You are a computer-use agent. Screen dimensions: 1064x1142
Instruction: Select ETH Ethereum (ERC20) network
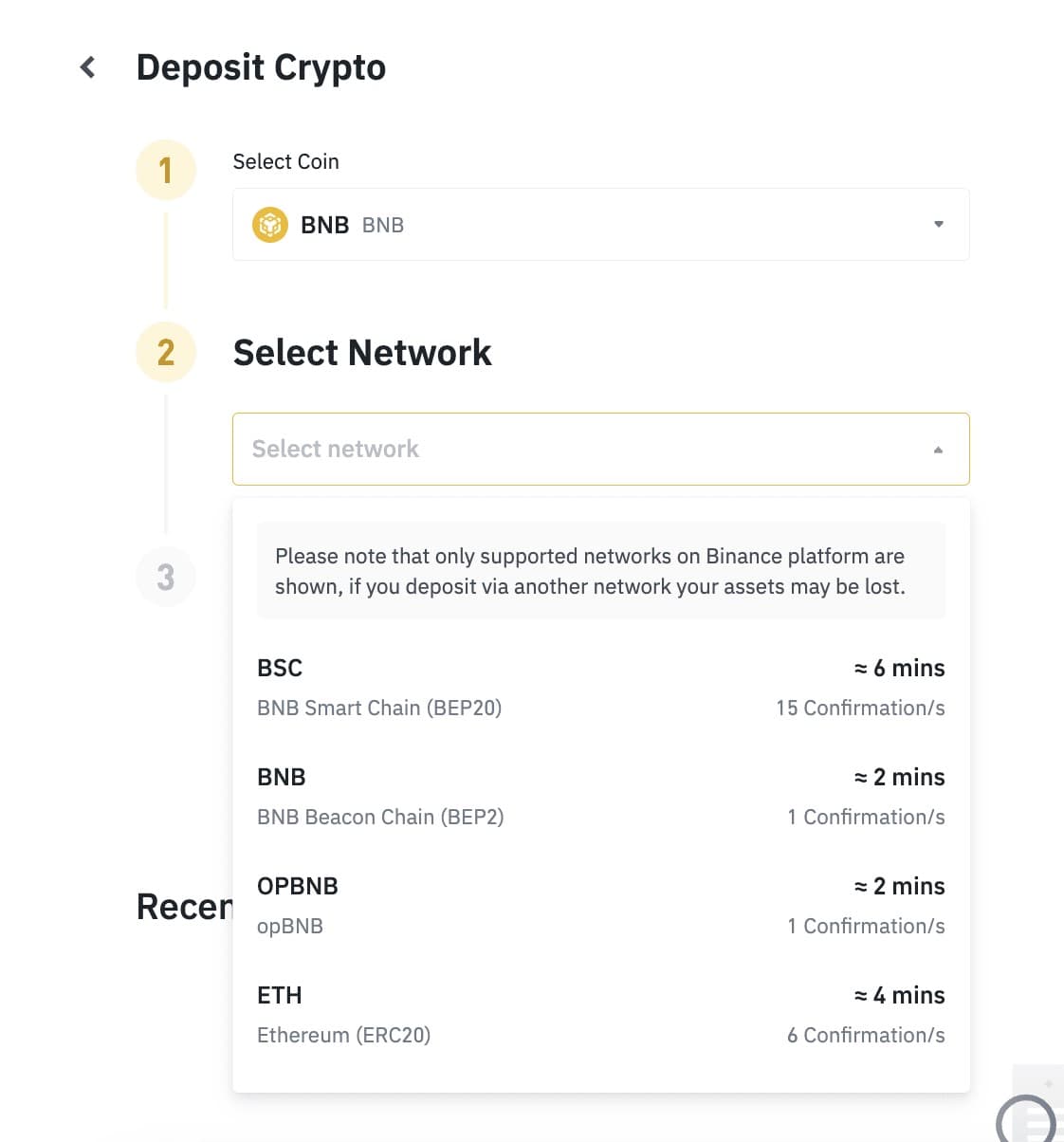coord(600,1015)
